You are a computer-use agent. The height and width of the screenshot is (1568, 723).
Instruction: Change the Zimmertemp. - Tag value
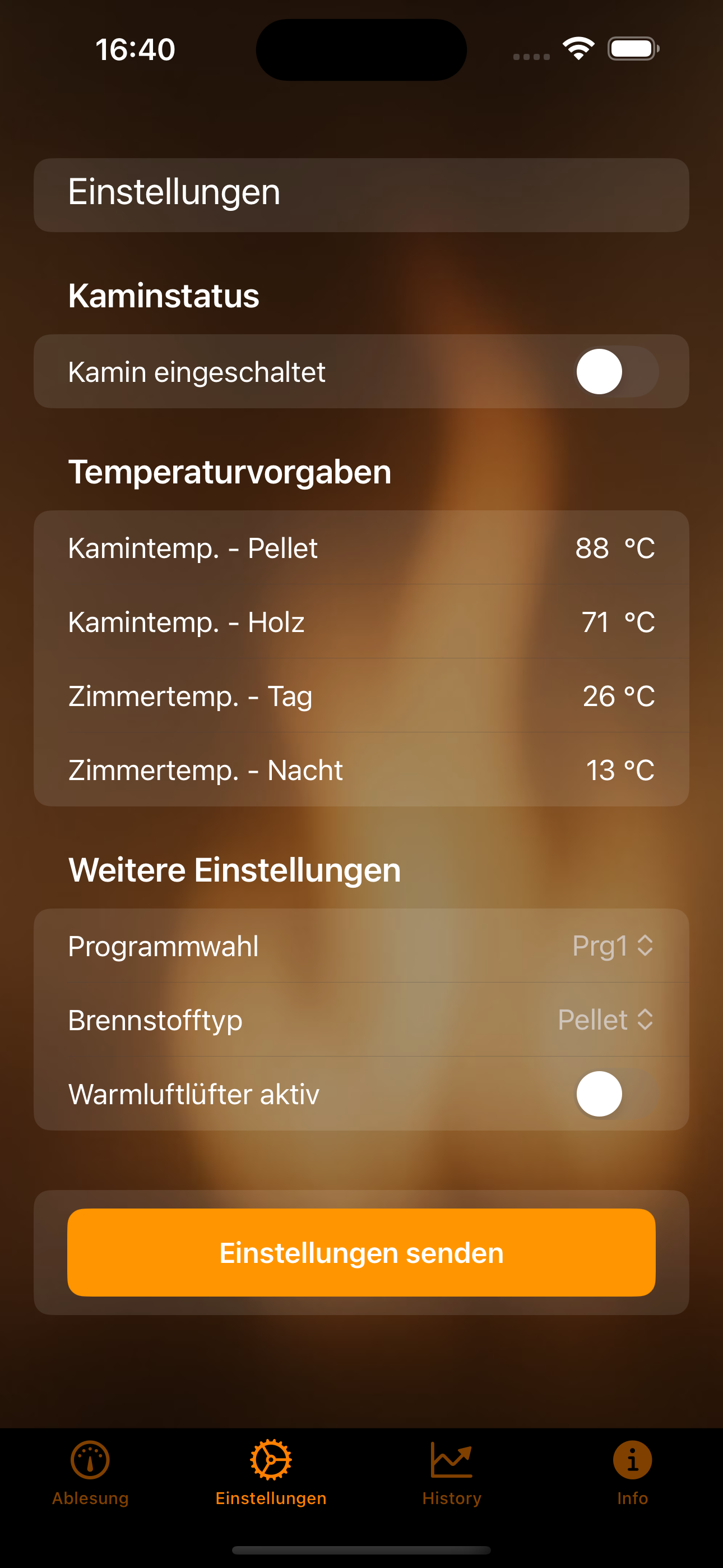(598, 697)
